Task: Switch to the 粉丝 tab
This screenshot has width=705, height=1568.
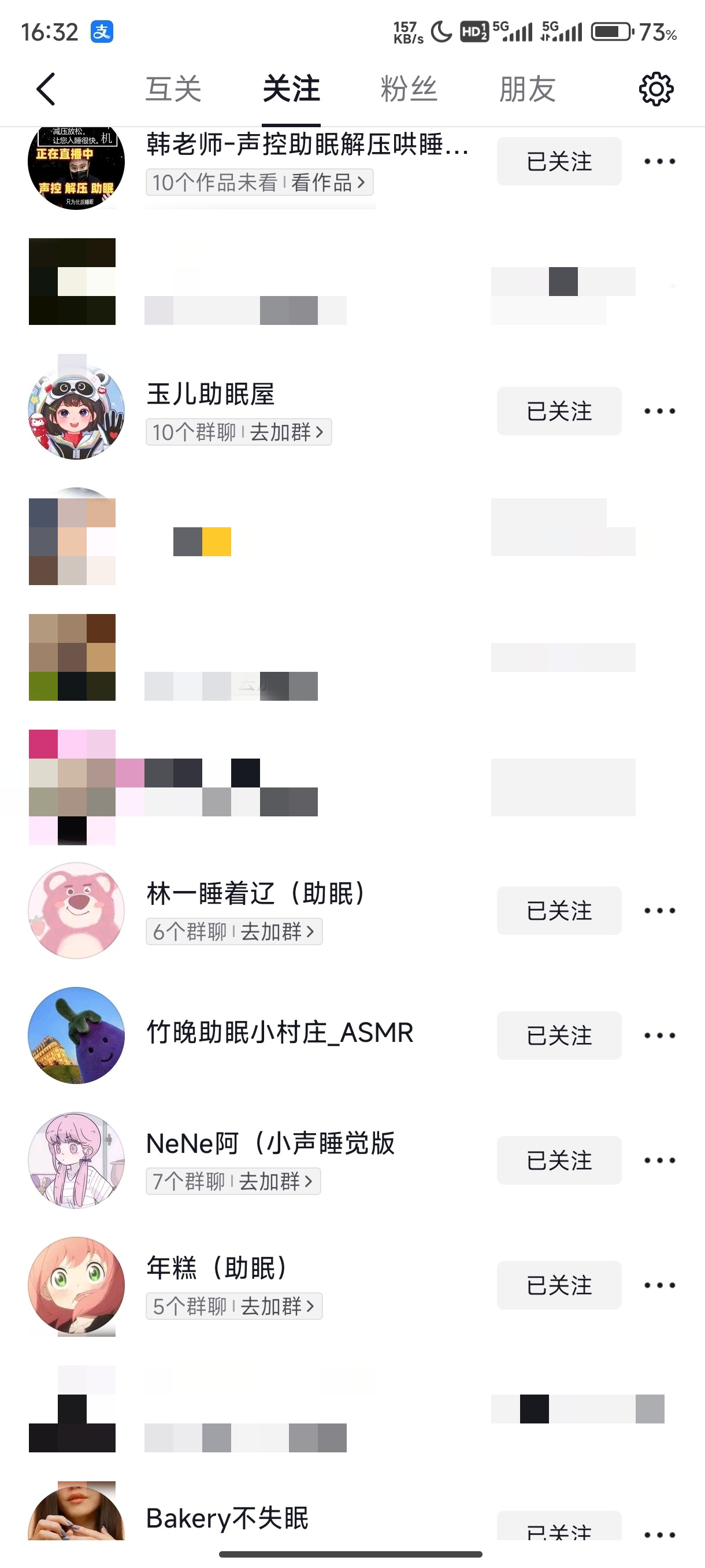Action: [409, 89]
